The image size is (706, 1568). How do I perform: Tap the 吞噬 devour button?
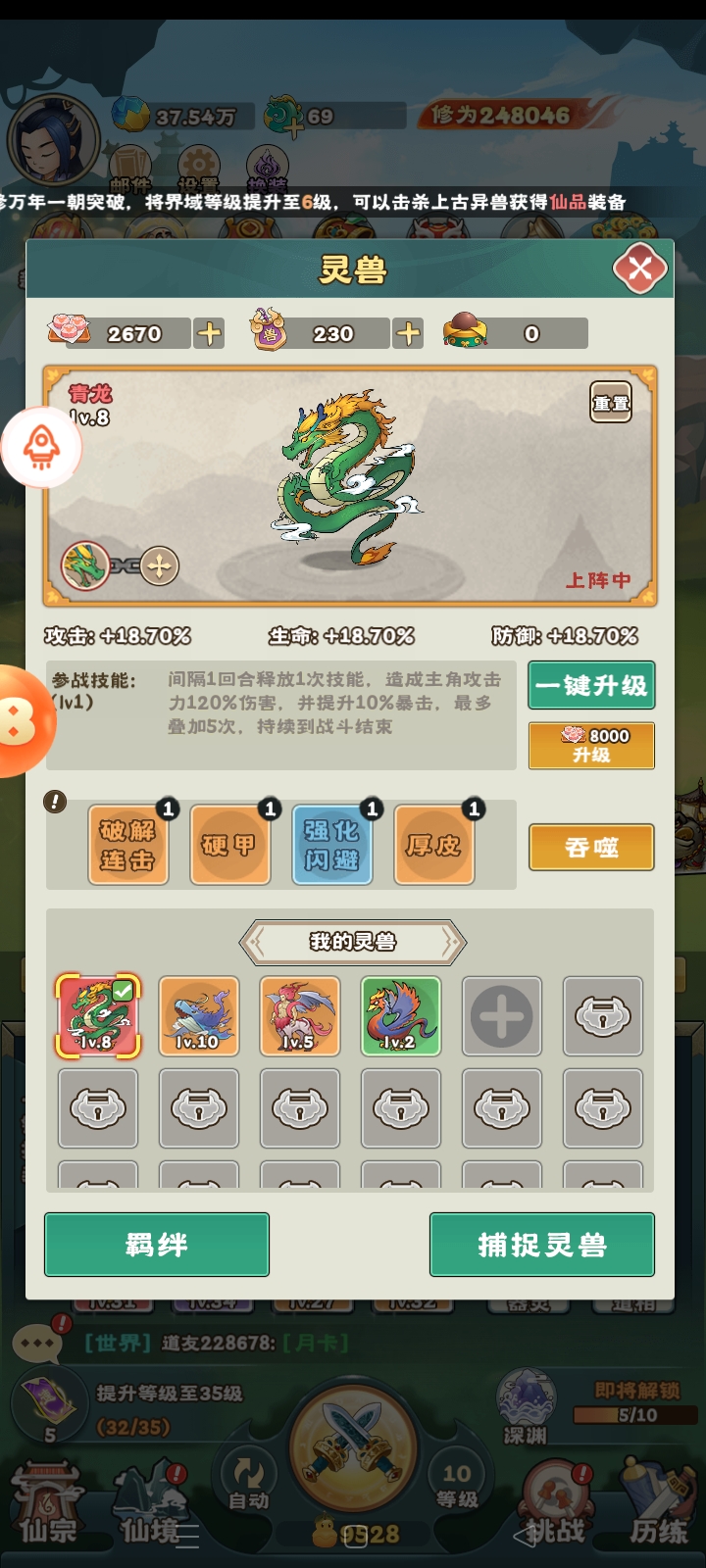591,847
